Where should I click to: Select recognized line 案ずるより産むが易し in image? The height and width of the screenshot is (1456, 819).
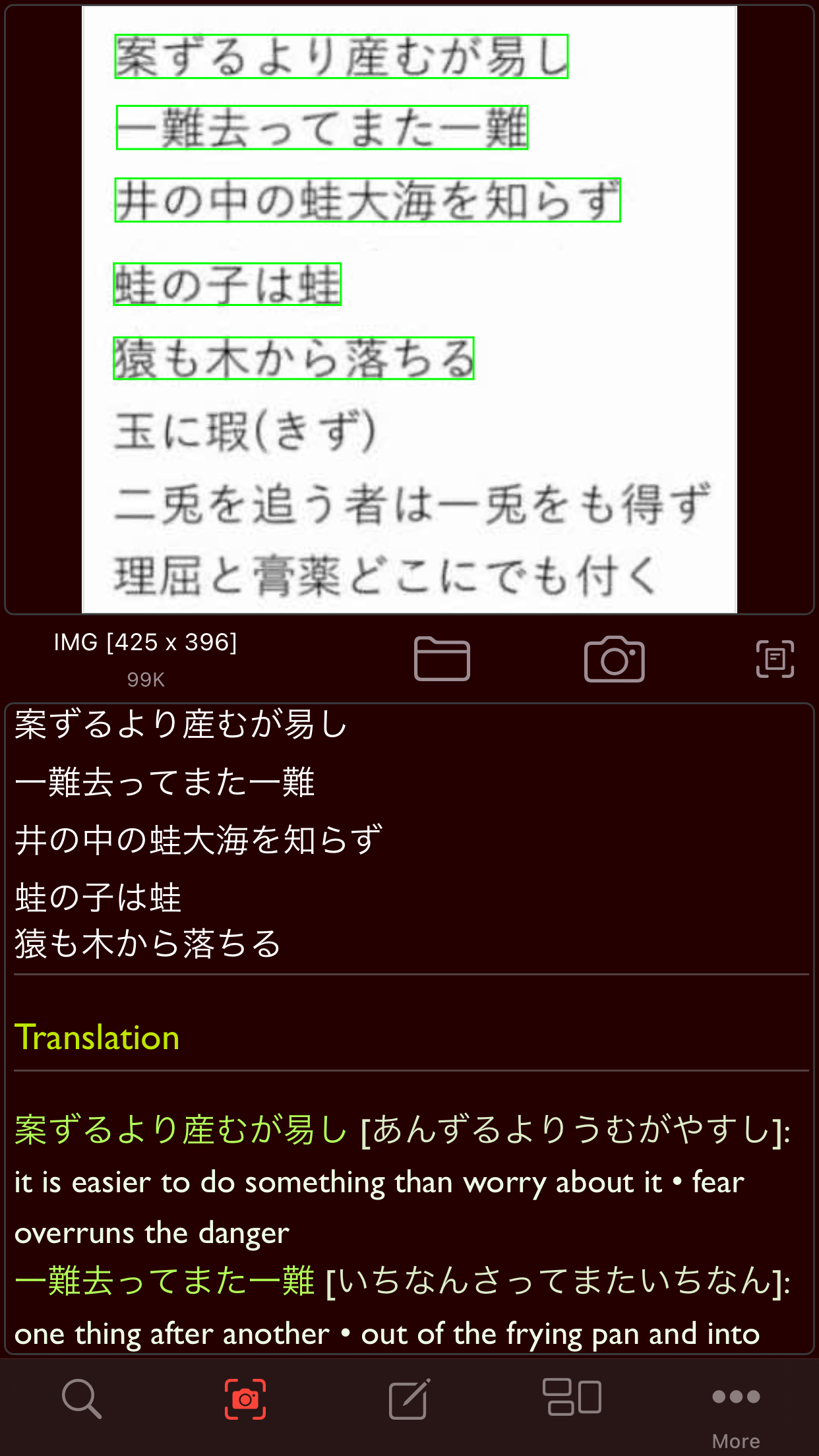(x=341, y=57)
